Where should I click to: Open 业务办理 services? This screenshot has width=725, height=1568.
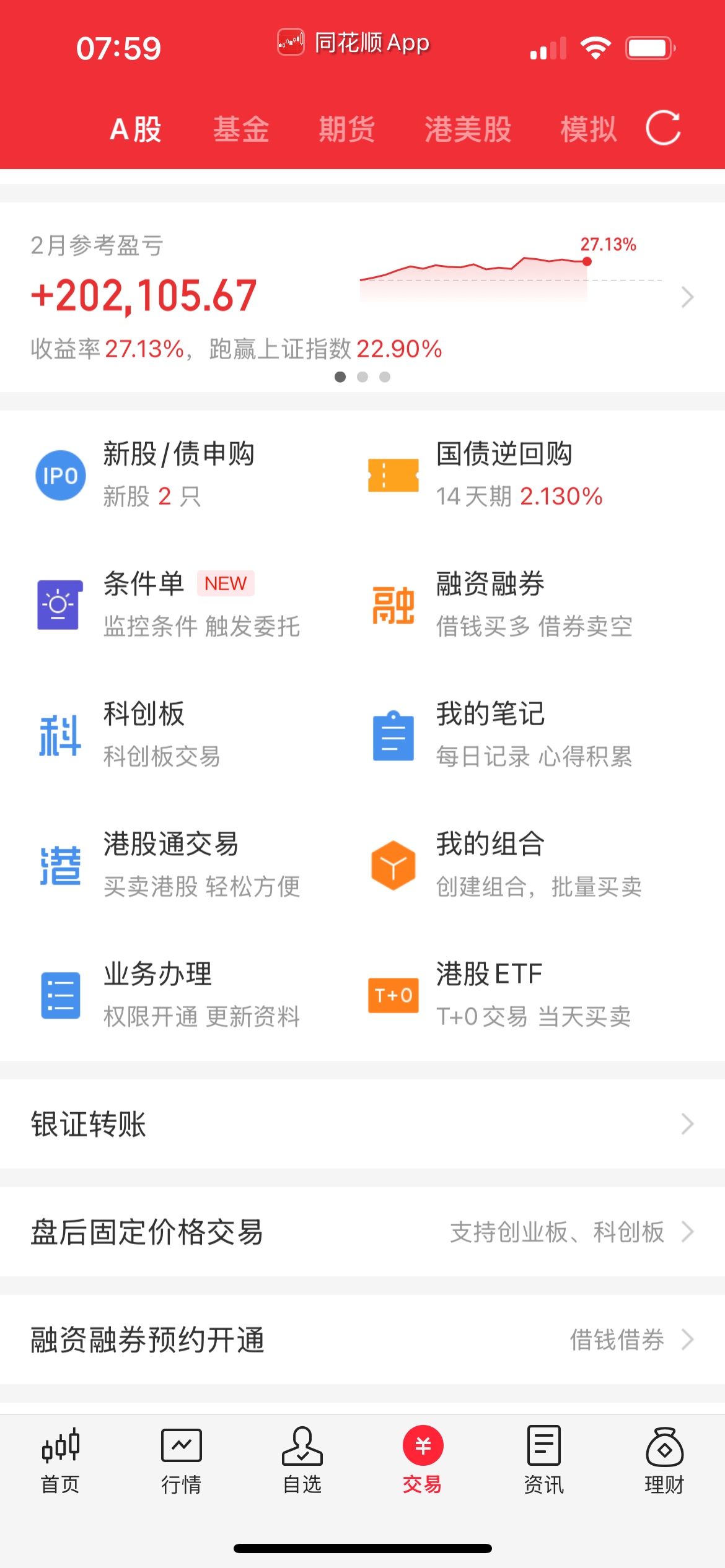(178, 995)
